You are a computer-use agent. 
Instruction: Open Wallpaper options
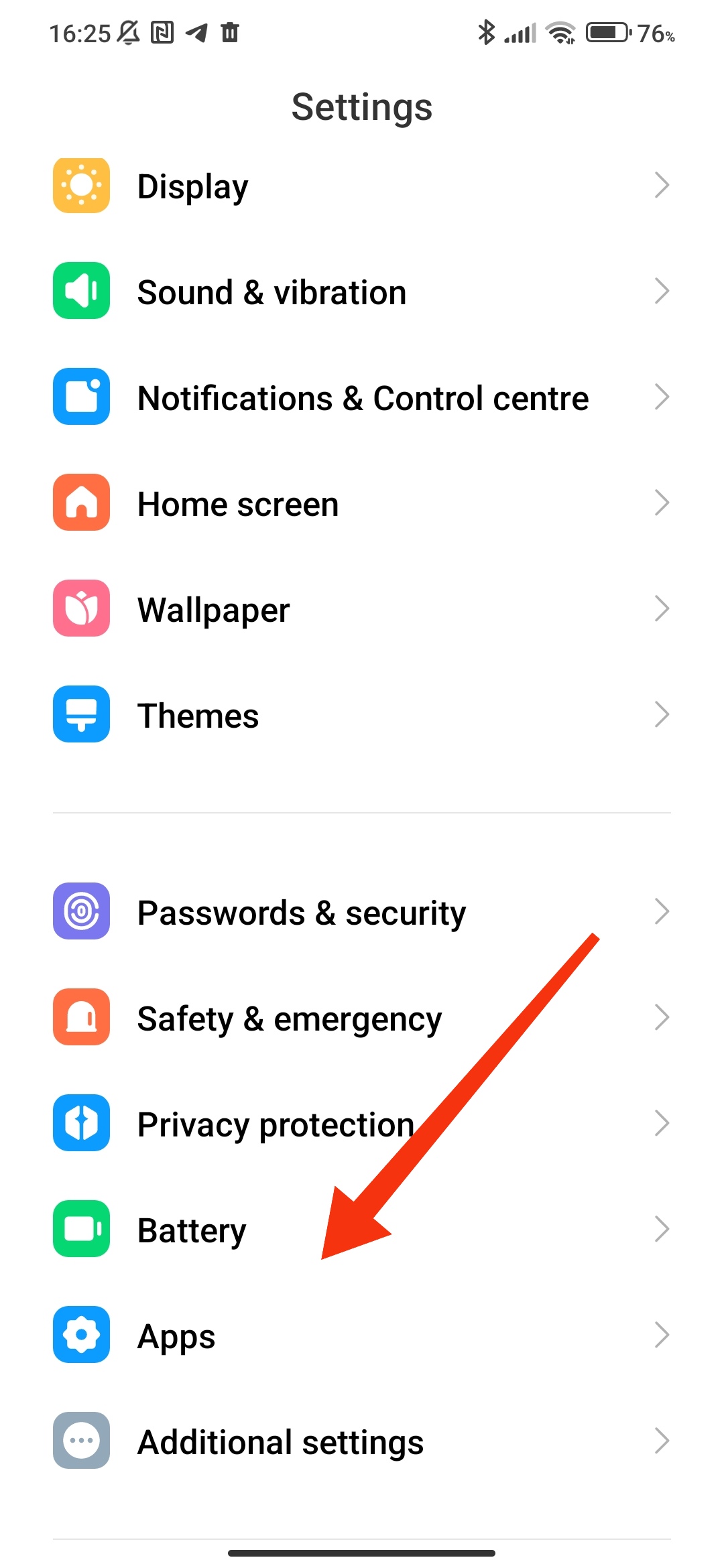click(213, 610)
